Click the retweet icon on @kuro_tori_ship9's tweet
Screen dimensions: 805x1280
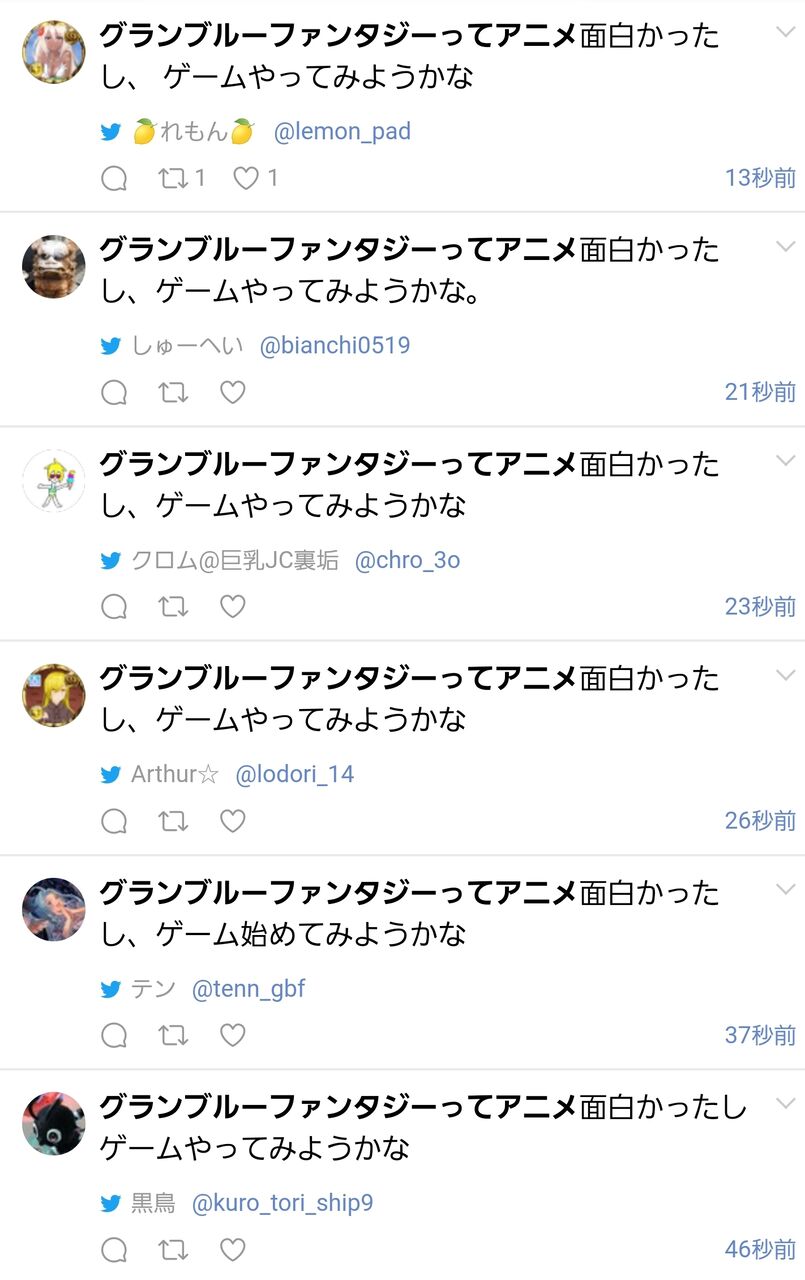click(174, 1249)
